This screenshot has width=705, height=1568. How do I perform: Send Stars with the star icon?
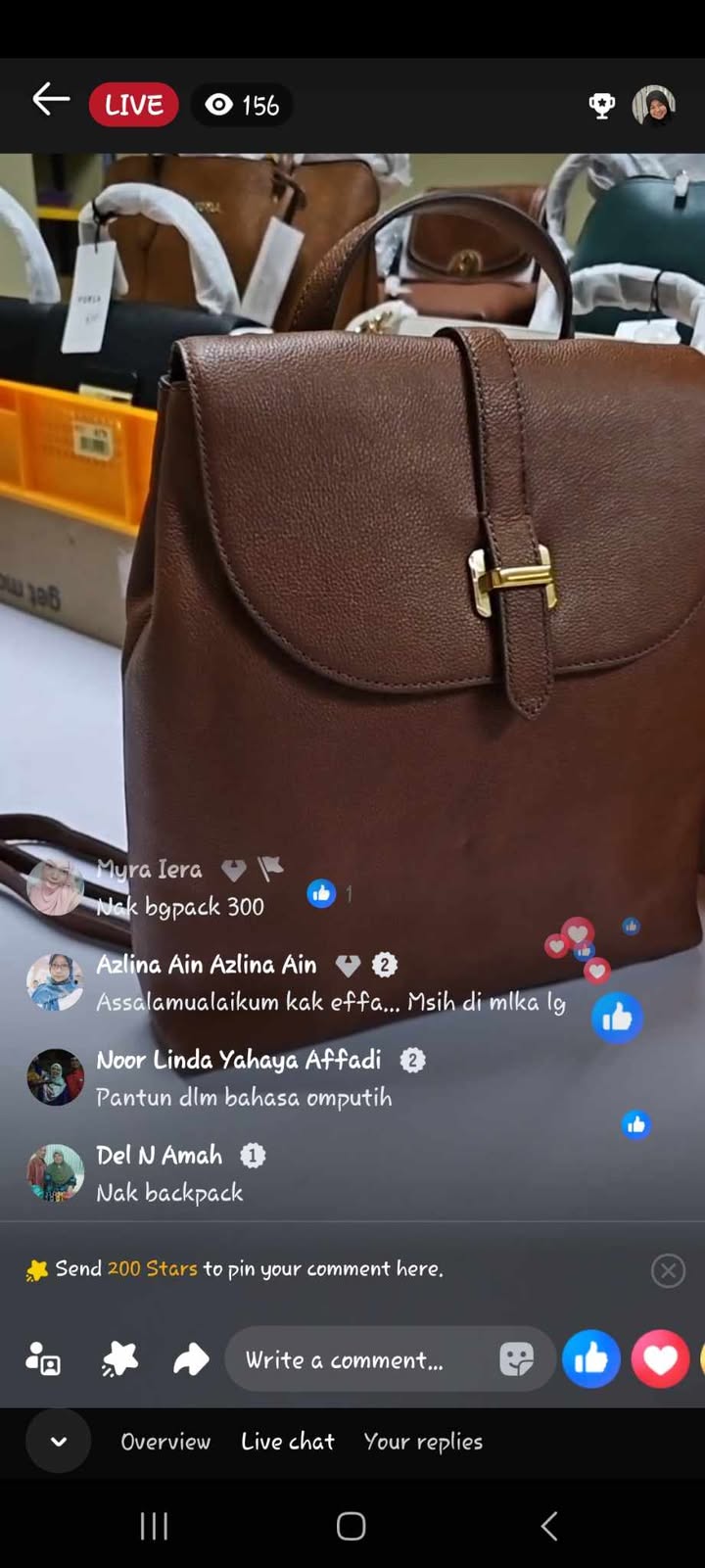[119, 1359]
